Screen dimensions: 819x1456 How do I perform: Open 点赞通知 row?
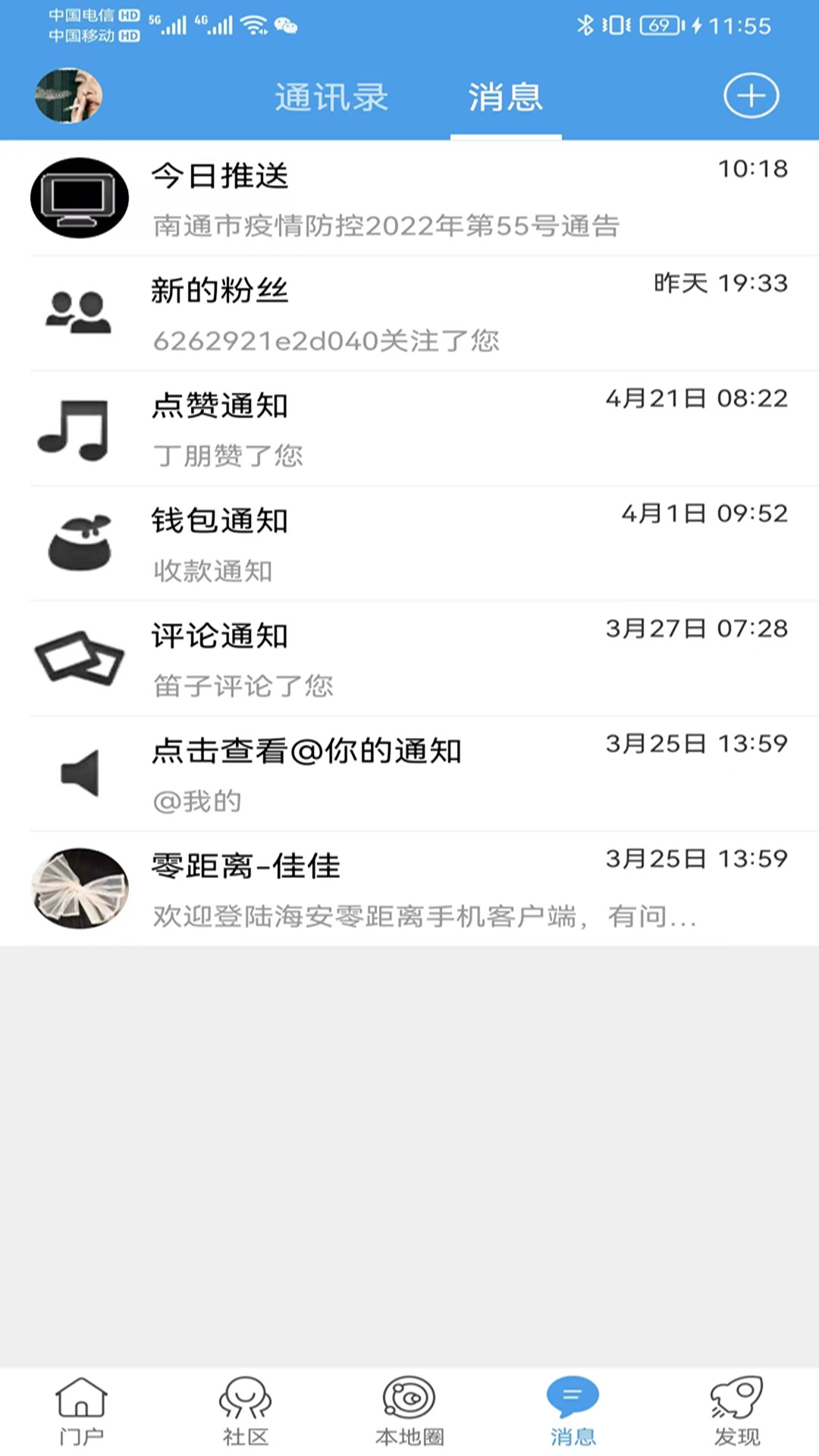click(x=409, y=429)
